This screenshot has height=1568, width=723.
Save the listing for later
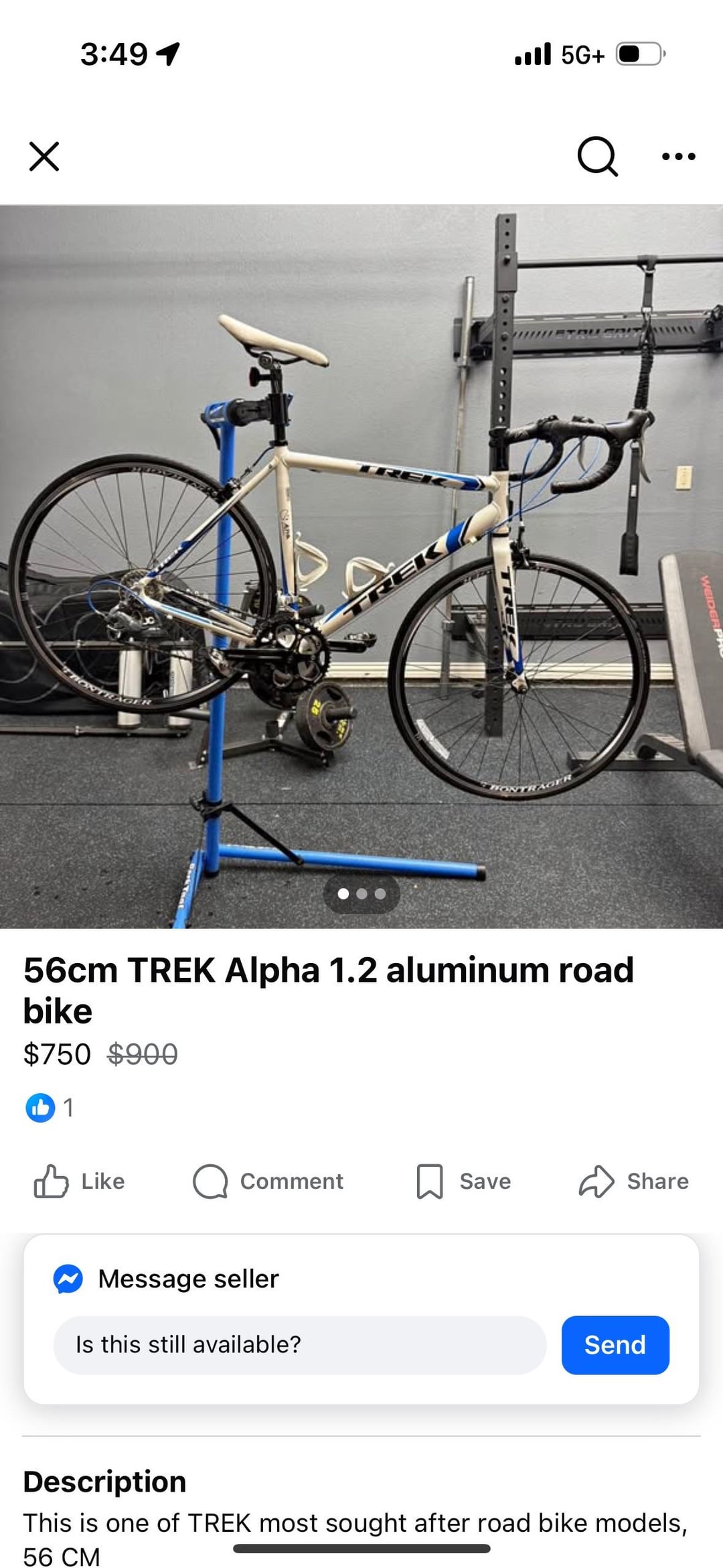point(463,1181)
